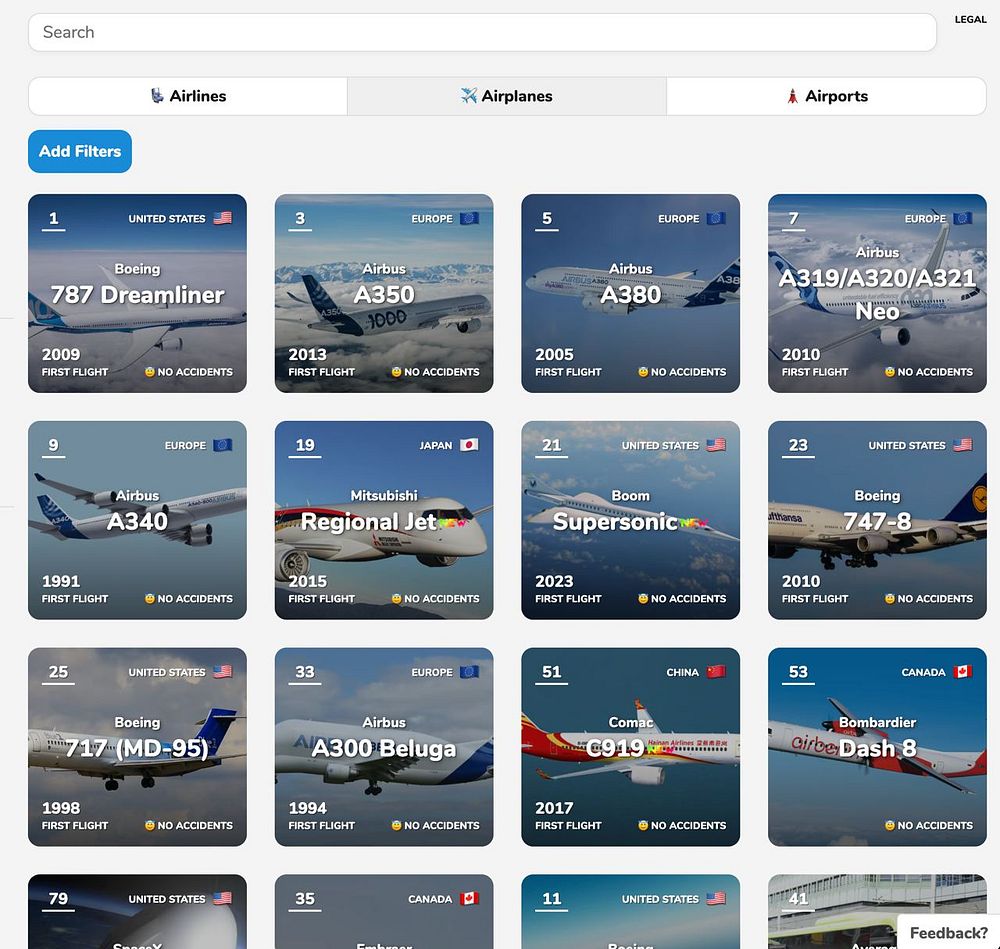The image size is (1000, 949).
Task: Open the Comac C919 card
Action: pos(630,747)
